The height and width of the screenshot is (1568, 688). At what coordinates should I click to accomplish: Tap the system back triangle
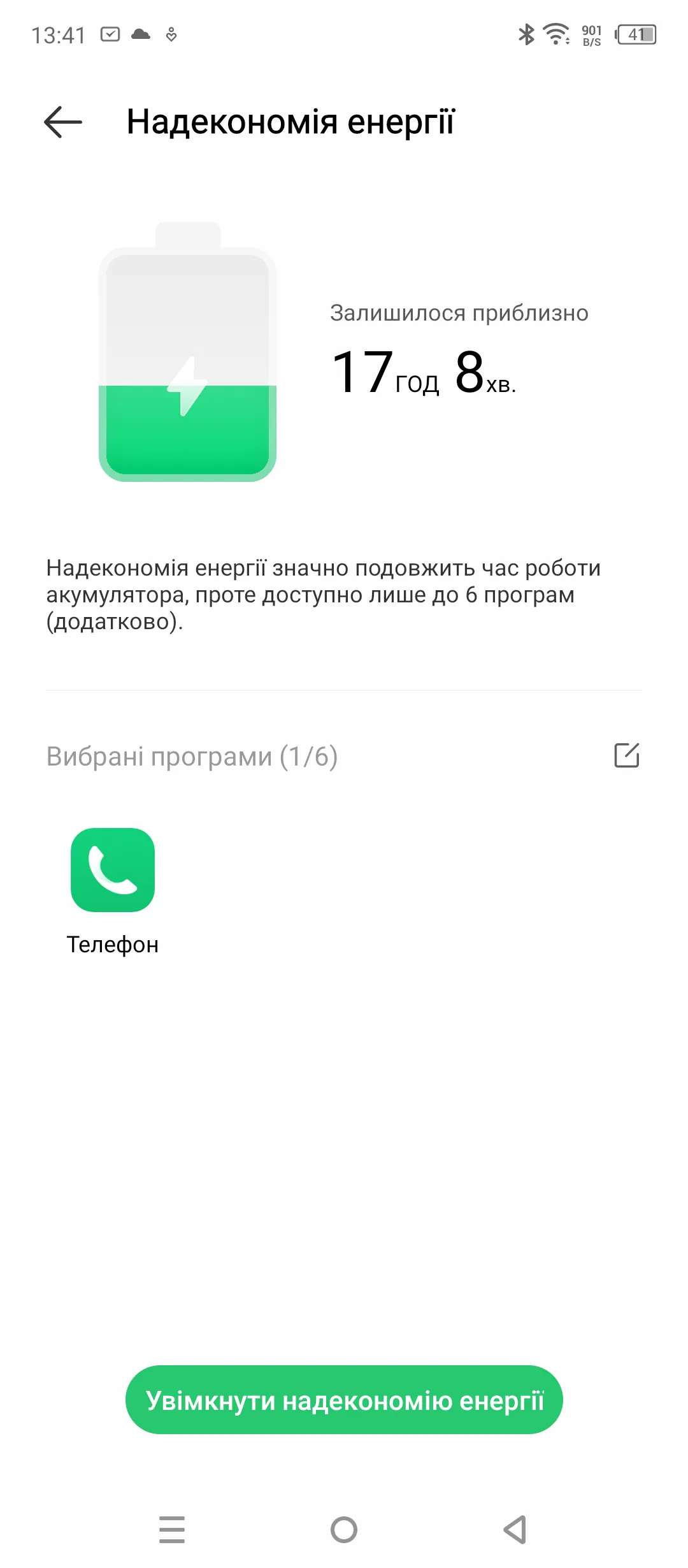coord(515,1530)
